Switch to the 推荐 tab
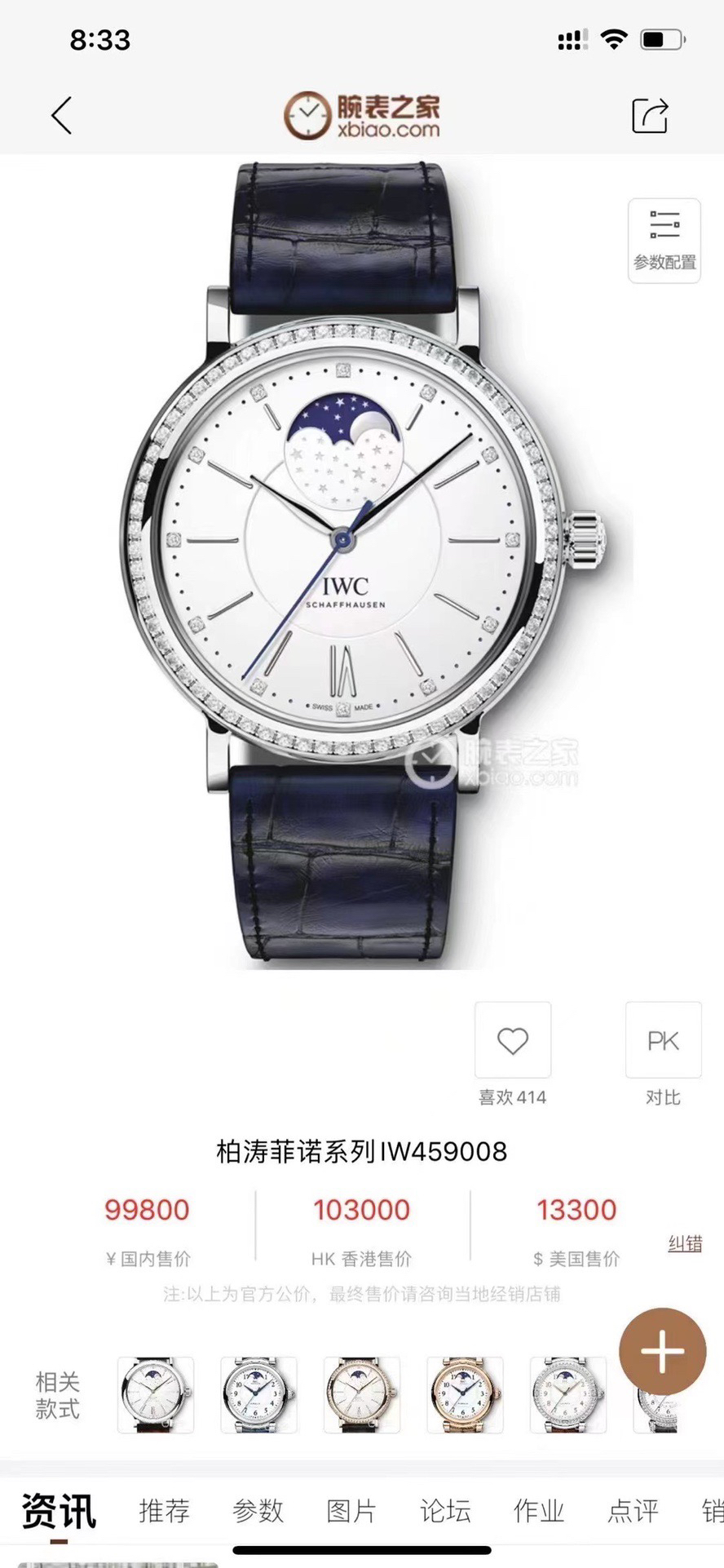 [164, 1512]
